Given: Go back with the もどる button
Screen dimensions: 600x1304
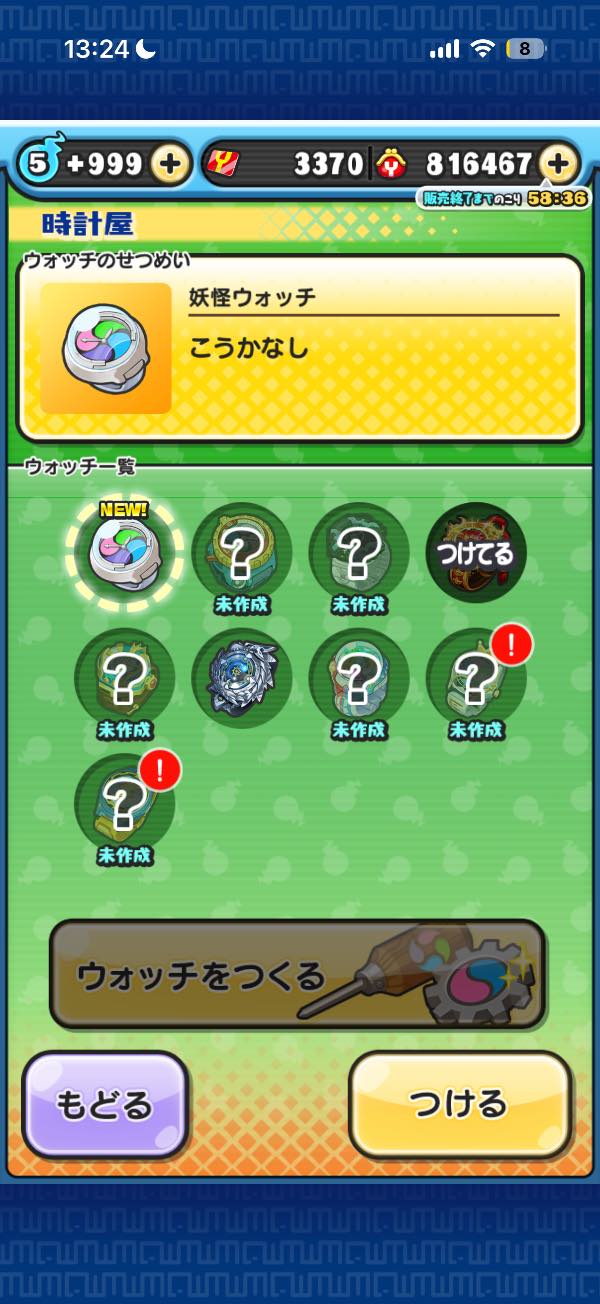Looking at the screenshot, I should point(105,1104).
